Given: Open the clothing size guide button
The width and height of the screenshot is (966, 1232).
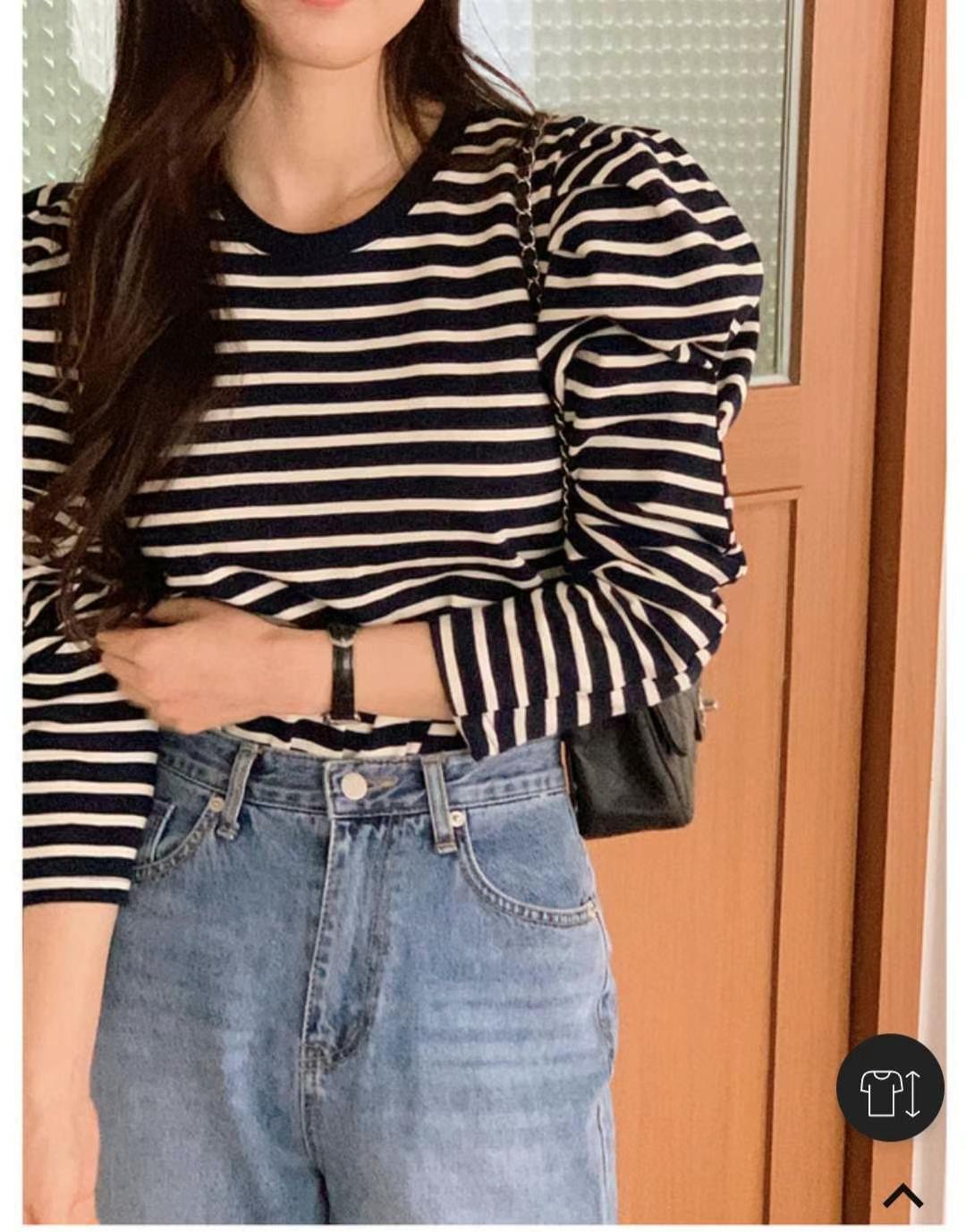Looking at the screenshot, I should [889, 1087].
